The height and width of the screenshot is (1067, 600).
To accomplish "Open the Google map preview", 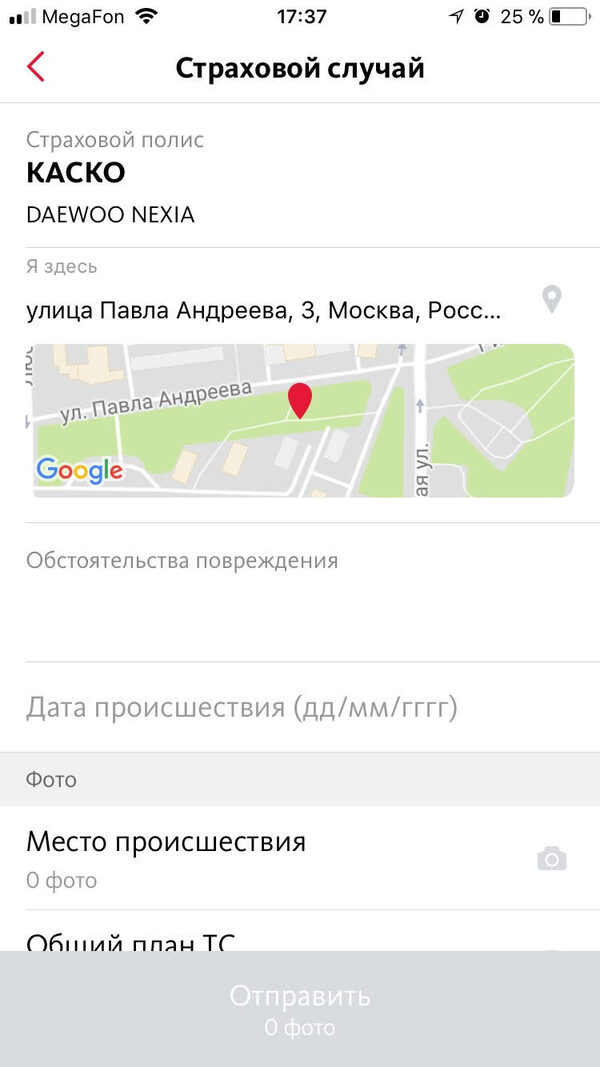I will 300,420.
